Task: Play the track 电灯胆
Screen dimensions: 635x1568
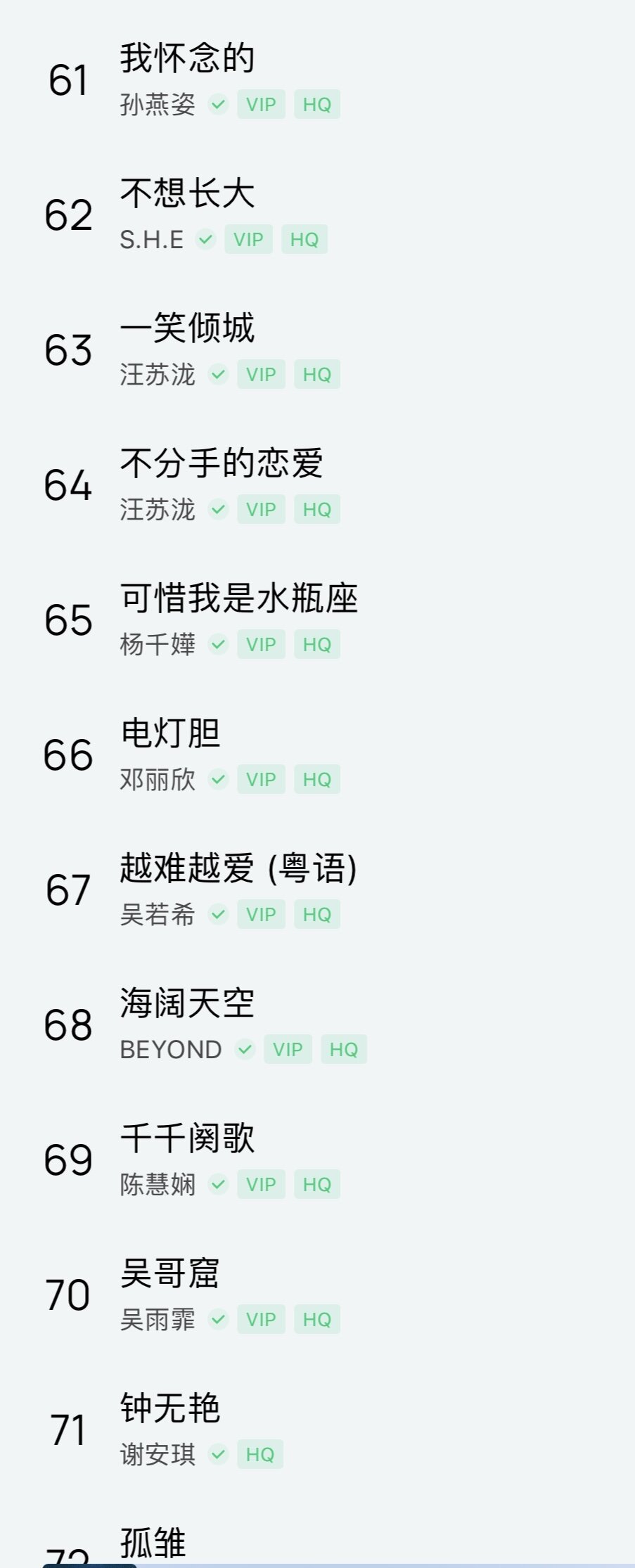Action: click(170, 733)
